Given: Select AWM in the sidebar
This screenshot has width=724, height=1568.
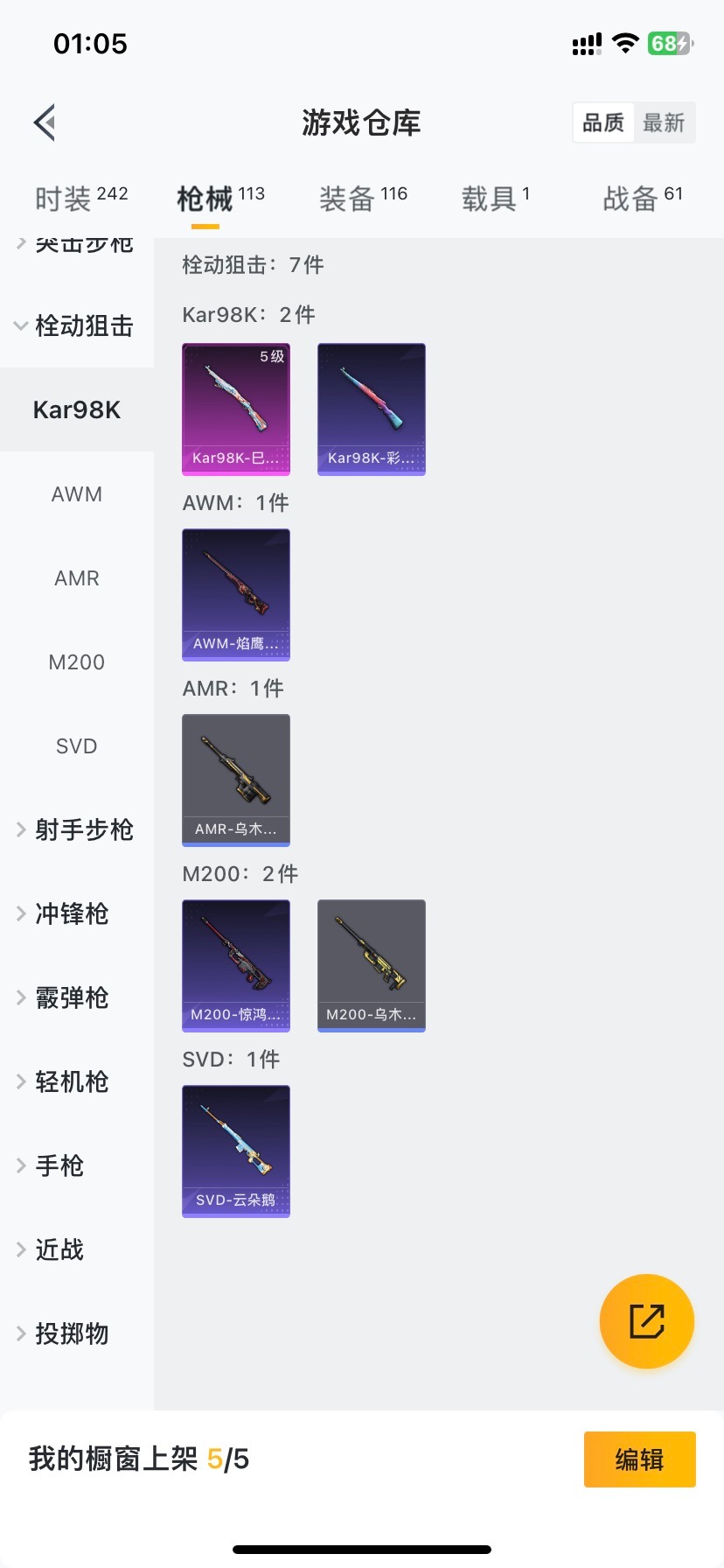Looking at the screenshot, I should click(x=77, y=494).
